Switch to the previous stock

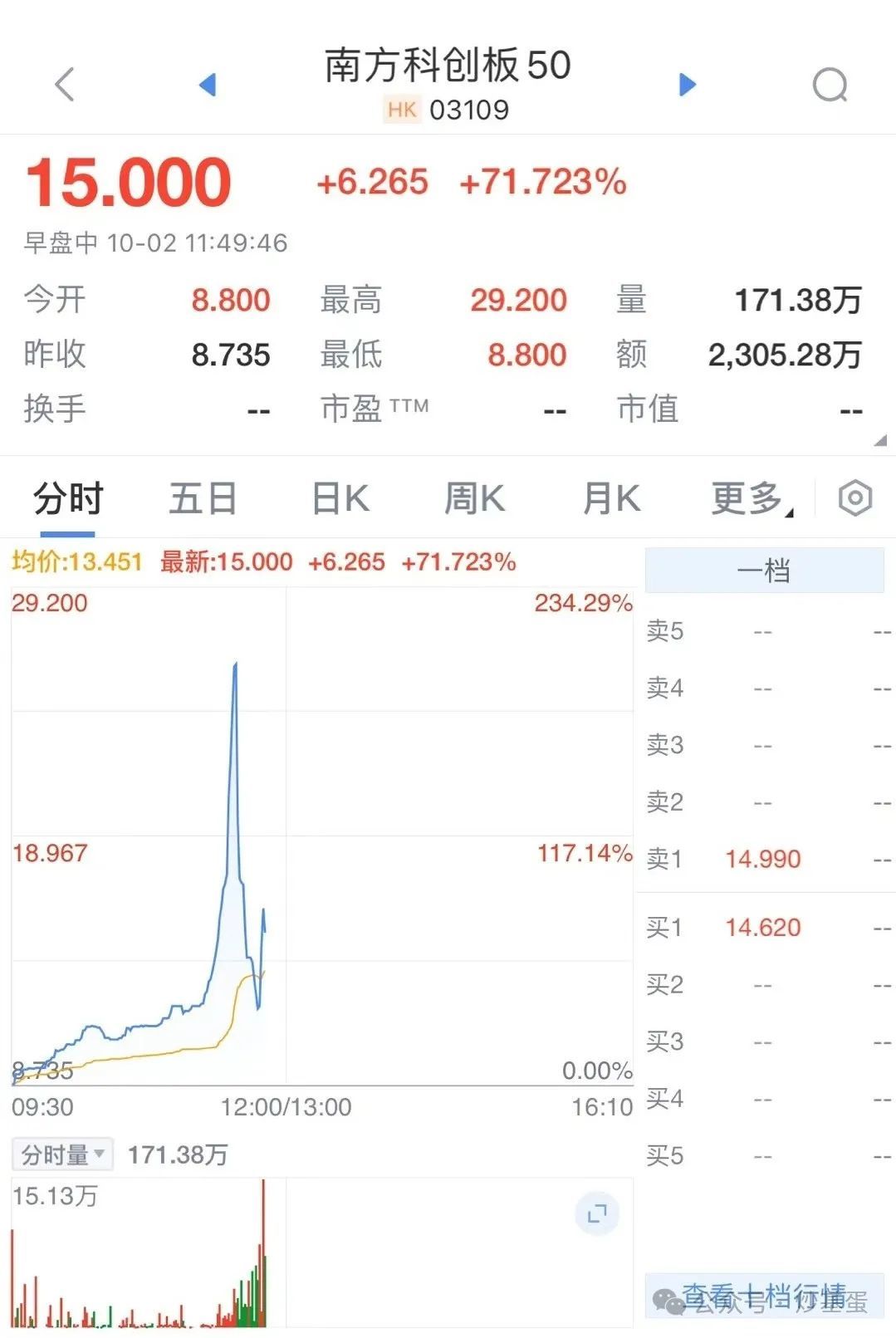(208, 84)
